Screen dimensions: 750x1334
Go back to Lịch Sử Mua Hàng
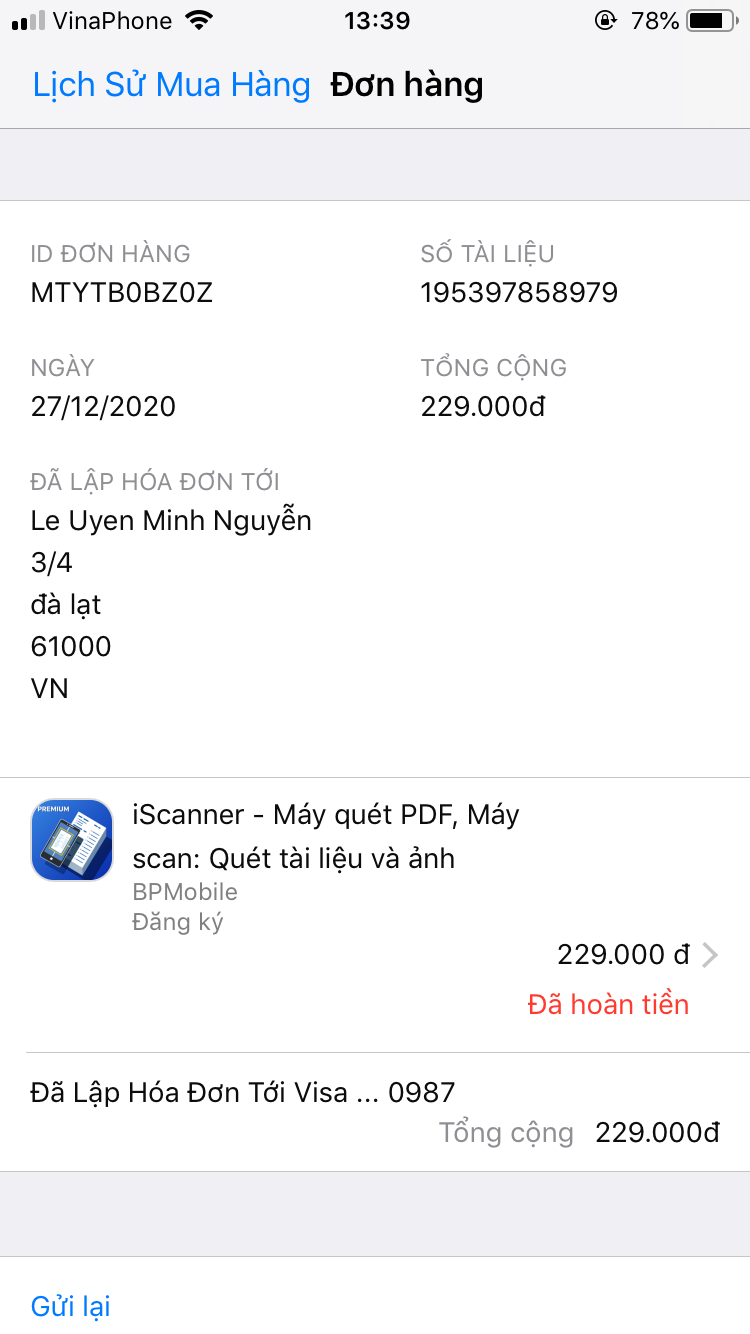(x=171, y=85)
